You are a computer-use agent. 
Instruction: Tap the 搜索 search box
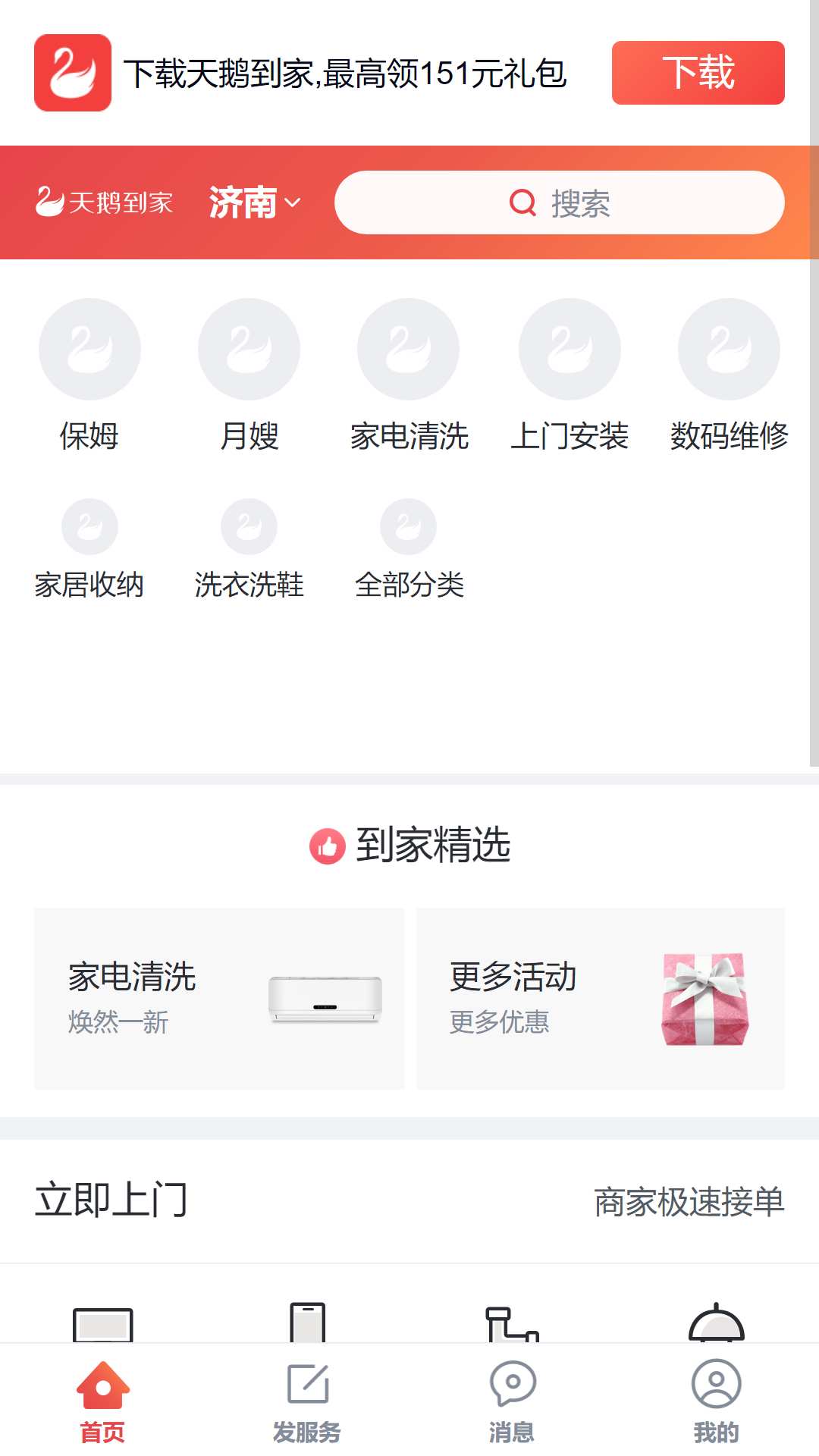point(559,202)
